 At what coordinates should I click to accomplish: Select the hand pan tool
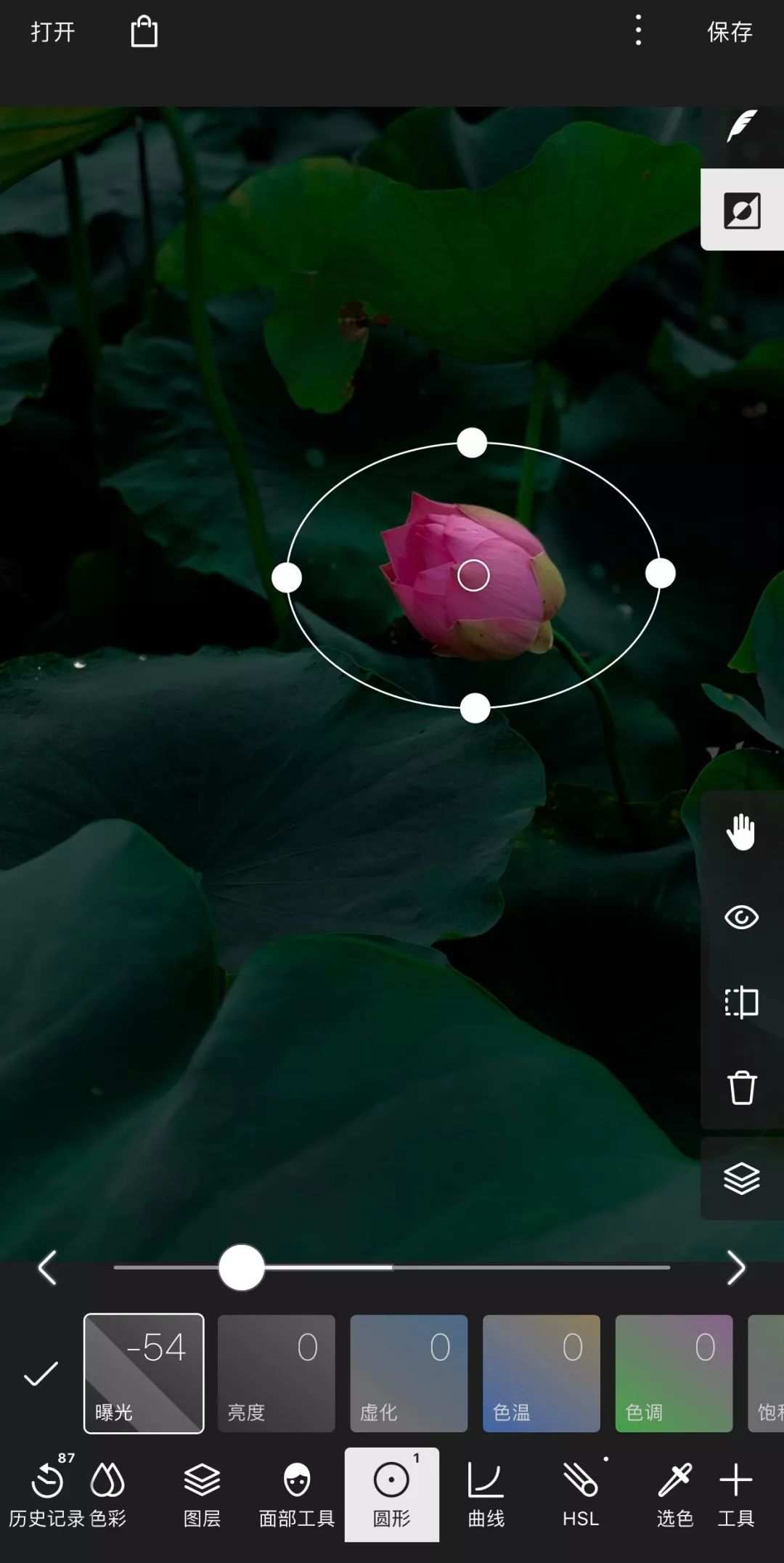click(x=741, y=832)
